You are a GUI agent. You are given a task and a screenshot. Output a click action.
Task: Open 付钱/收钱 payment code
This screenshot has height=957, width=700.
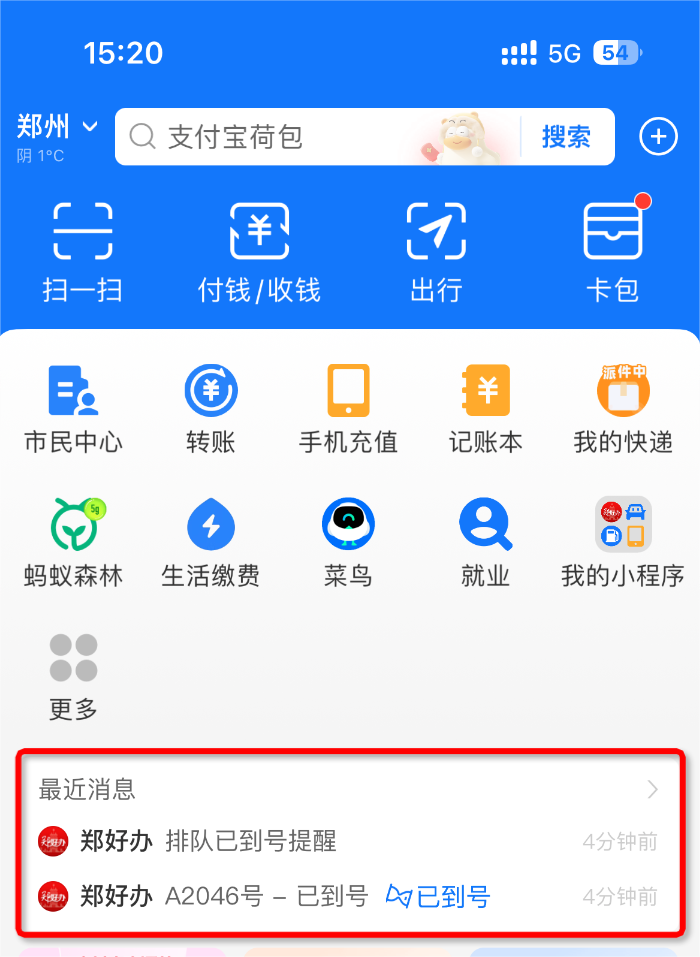point(259,250)
